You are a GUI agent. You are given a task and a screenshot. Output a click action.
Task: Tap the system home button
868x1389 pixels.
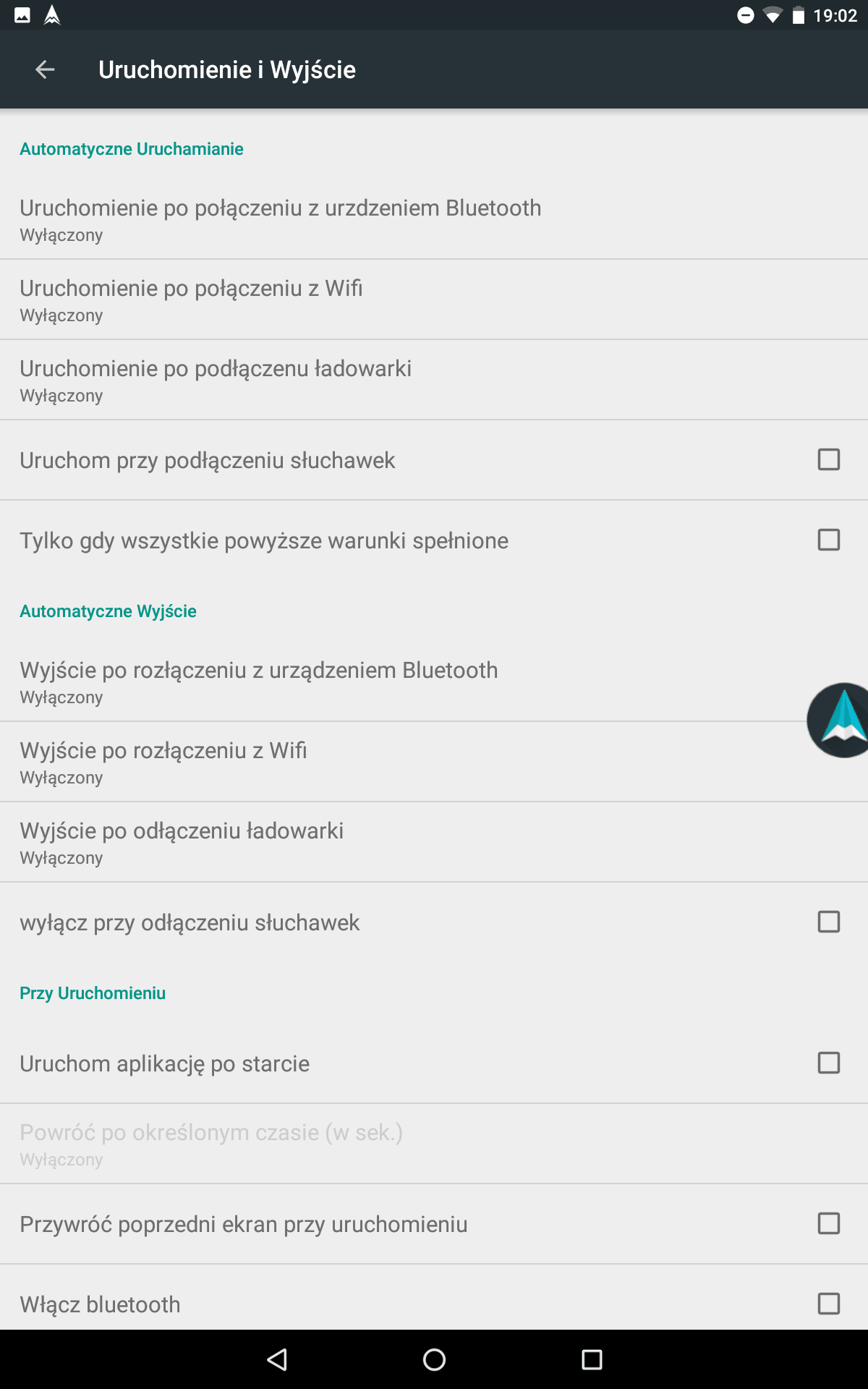tap(434, 1360)
